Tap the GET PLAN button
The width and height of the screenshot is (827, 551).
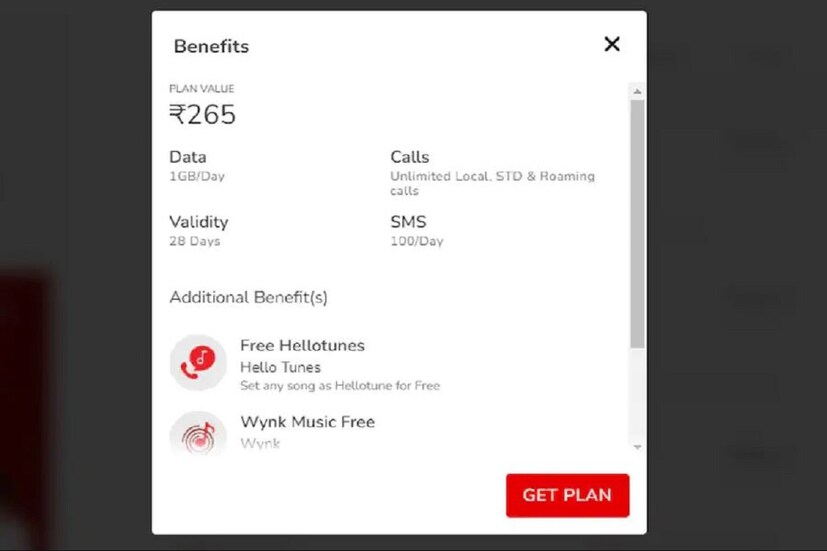pos(567,495)
